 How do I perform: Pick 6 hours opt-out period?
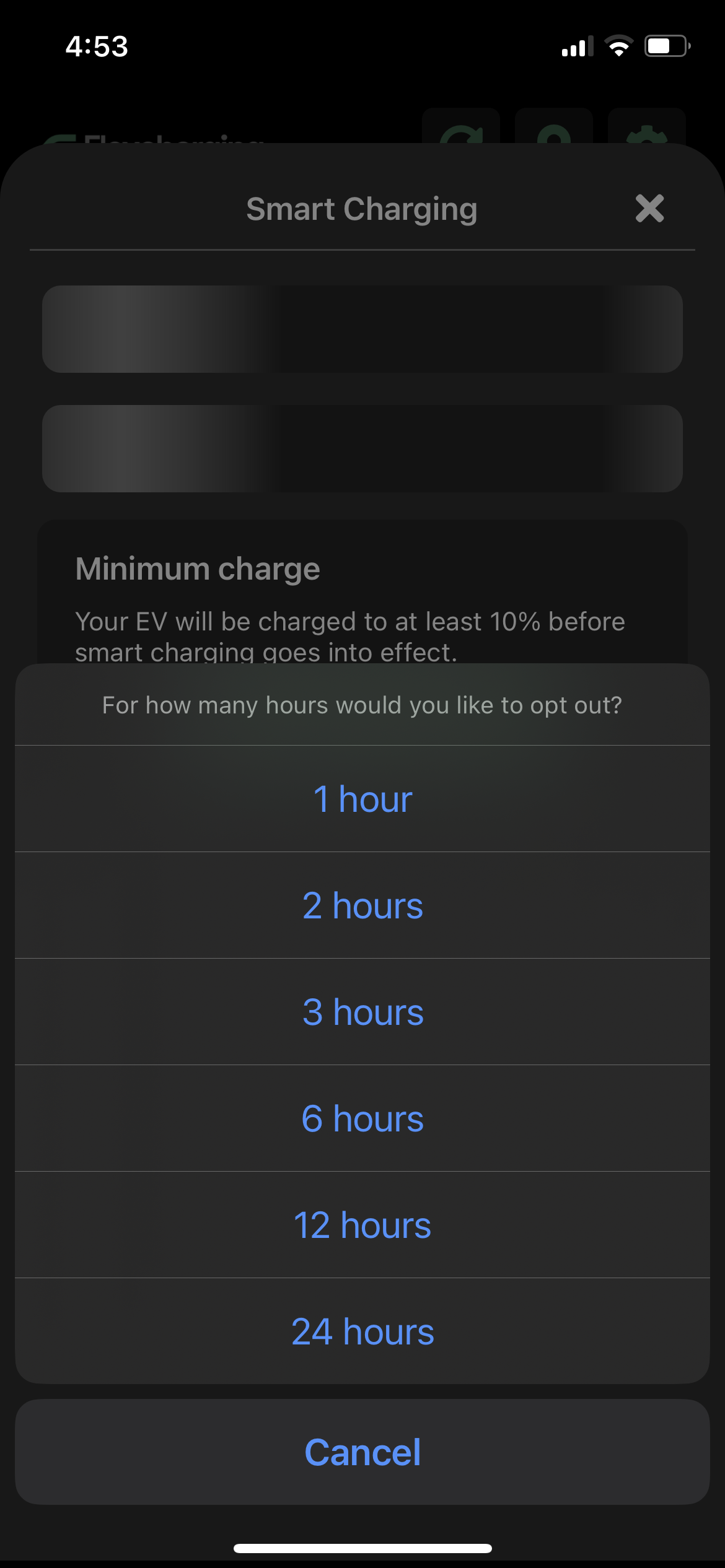362,1118
